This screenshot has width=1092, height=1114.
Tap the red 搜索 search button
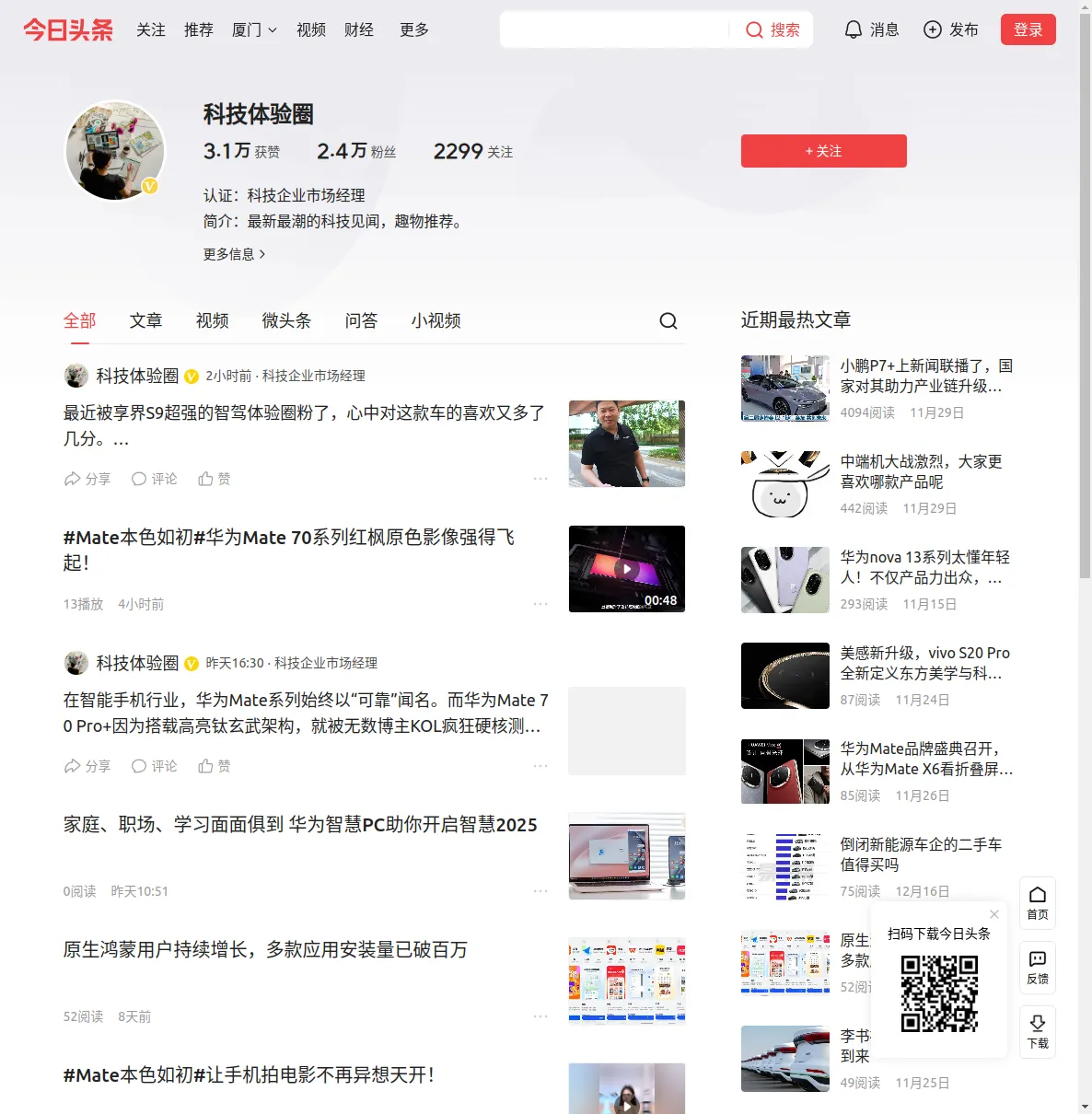[773, 30]
